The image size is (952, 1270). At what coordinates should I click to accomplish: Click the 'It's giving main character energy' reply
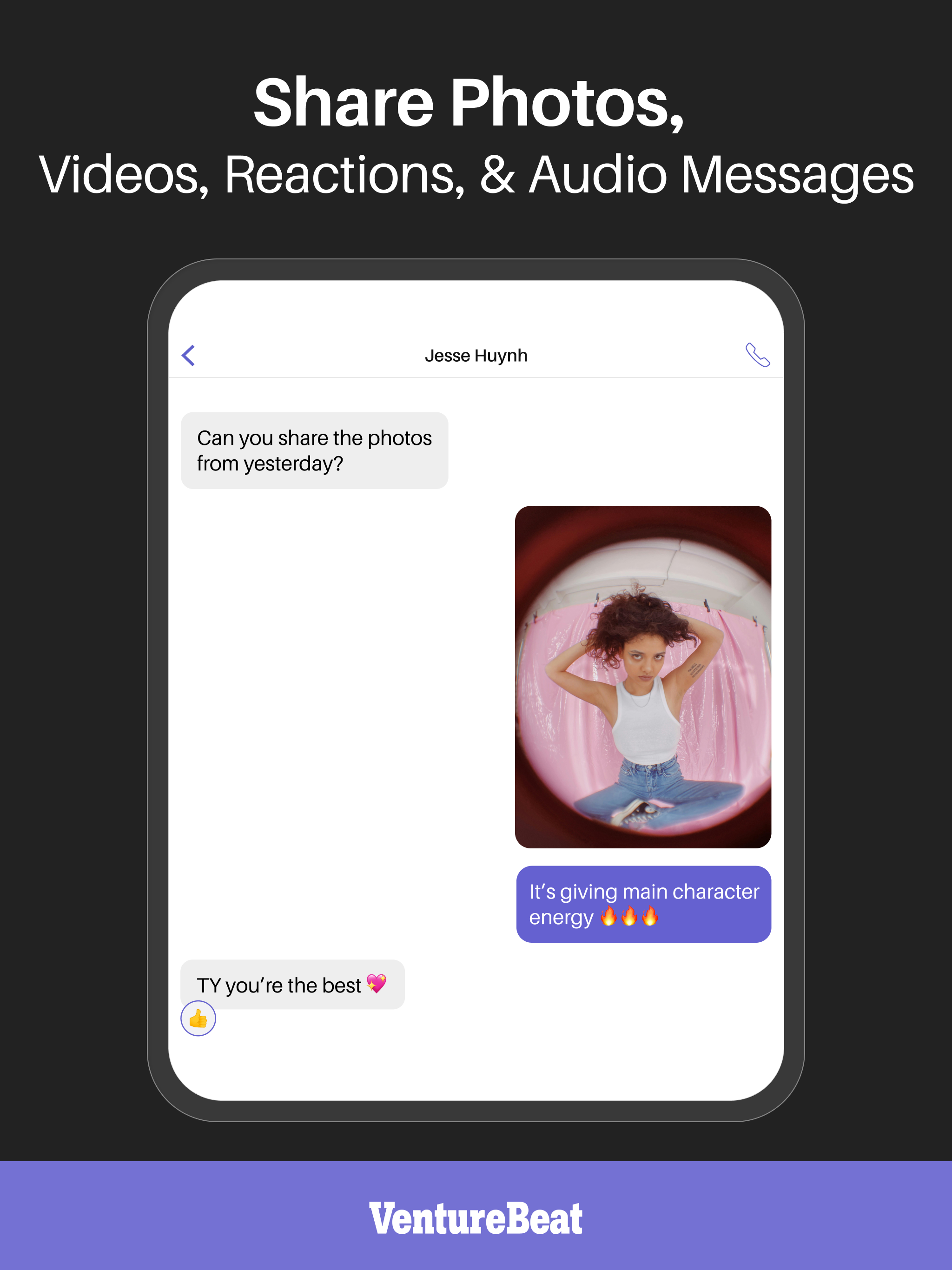(642, 904)
